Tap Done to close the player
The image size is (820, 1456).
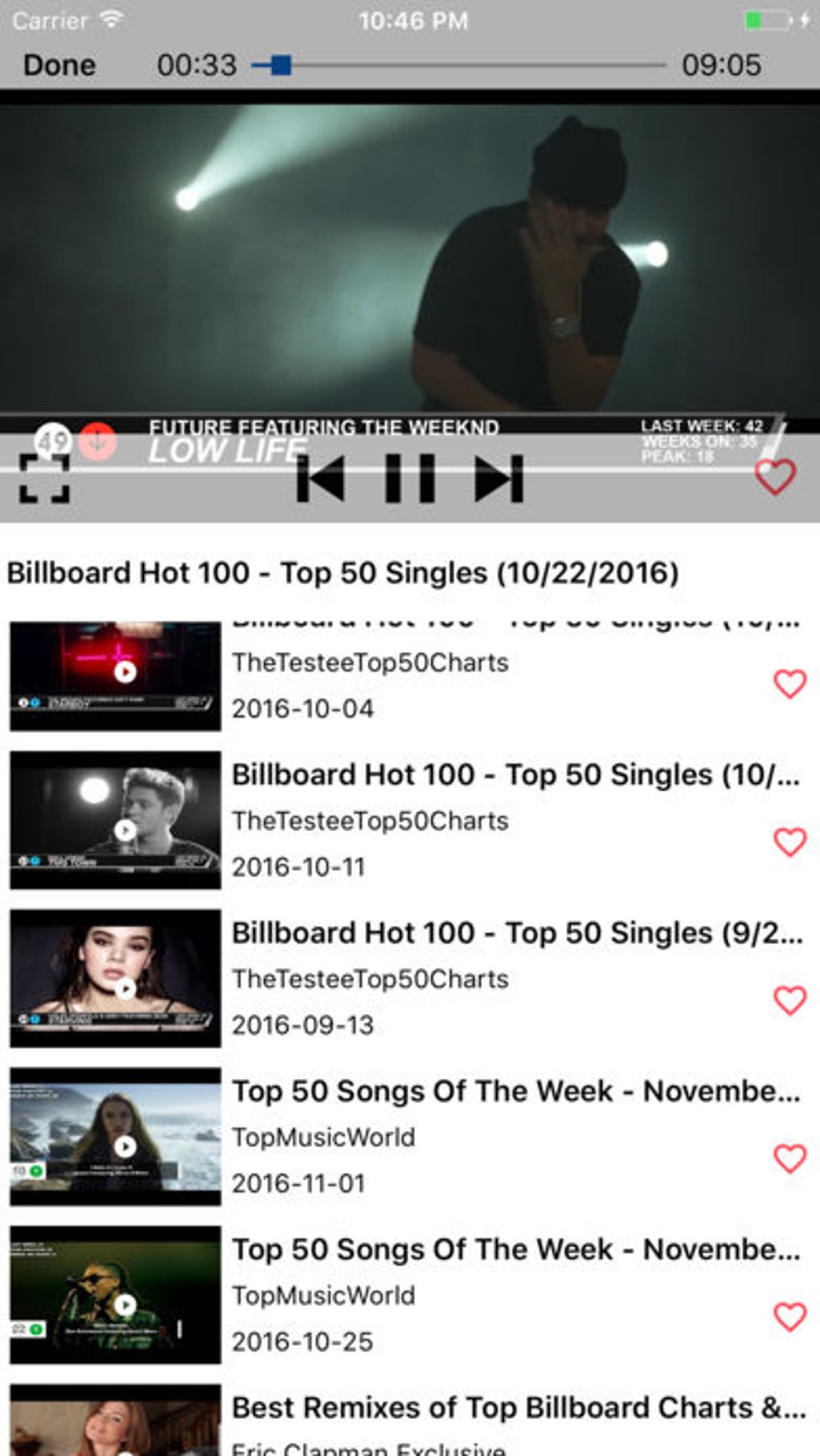click(59, 65)
